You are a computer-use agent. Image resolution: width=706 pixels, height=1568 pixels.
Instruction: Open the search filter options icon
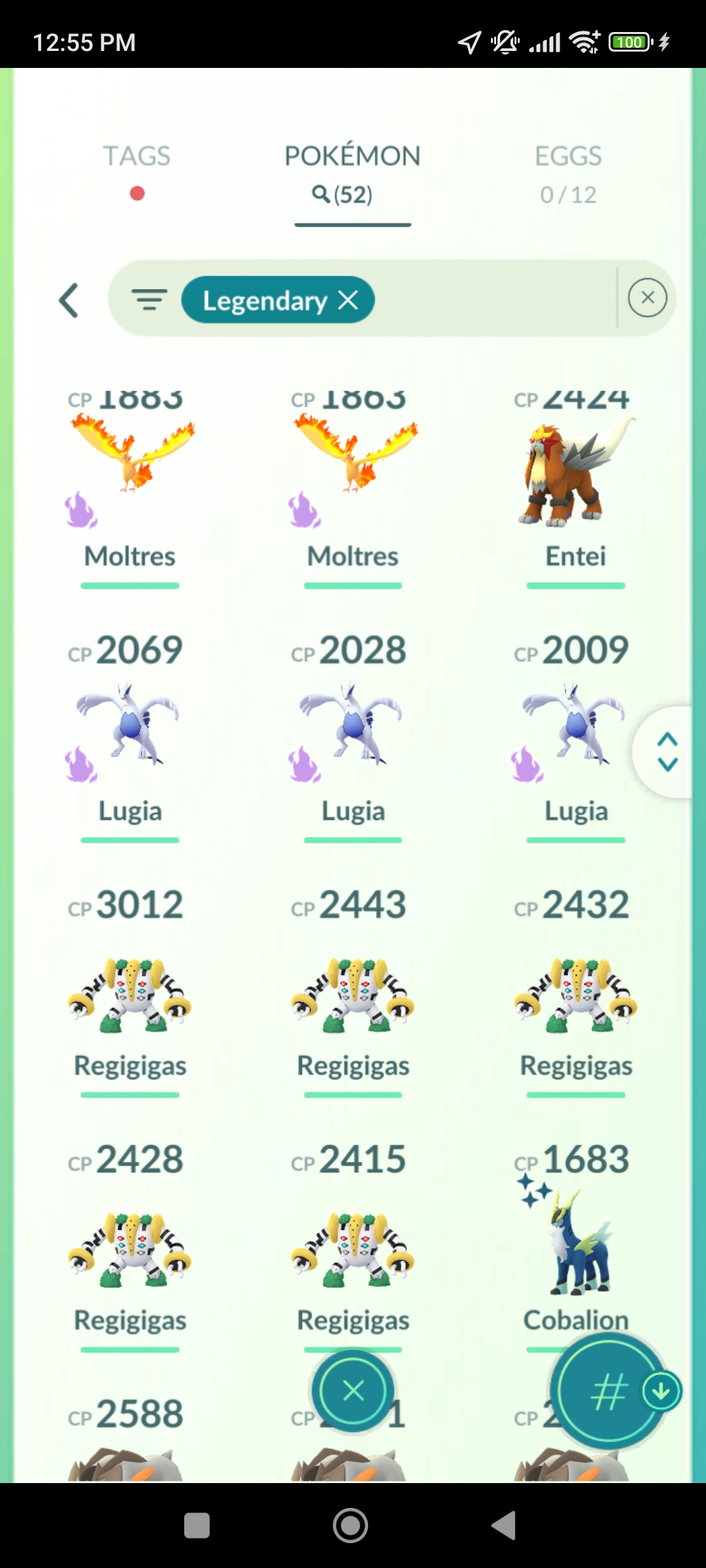pyautogui.click(x=150, y=300)
